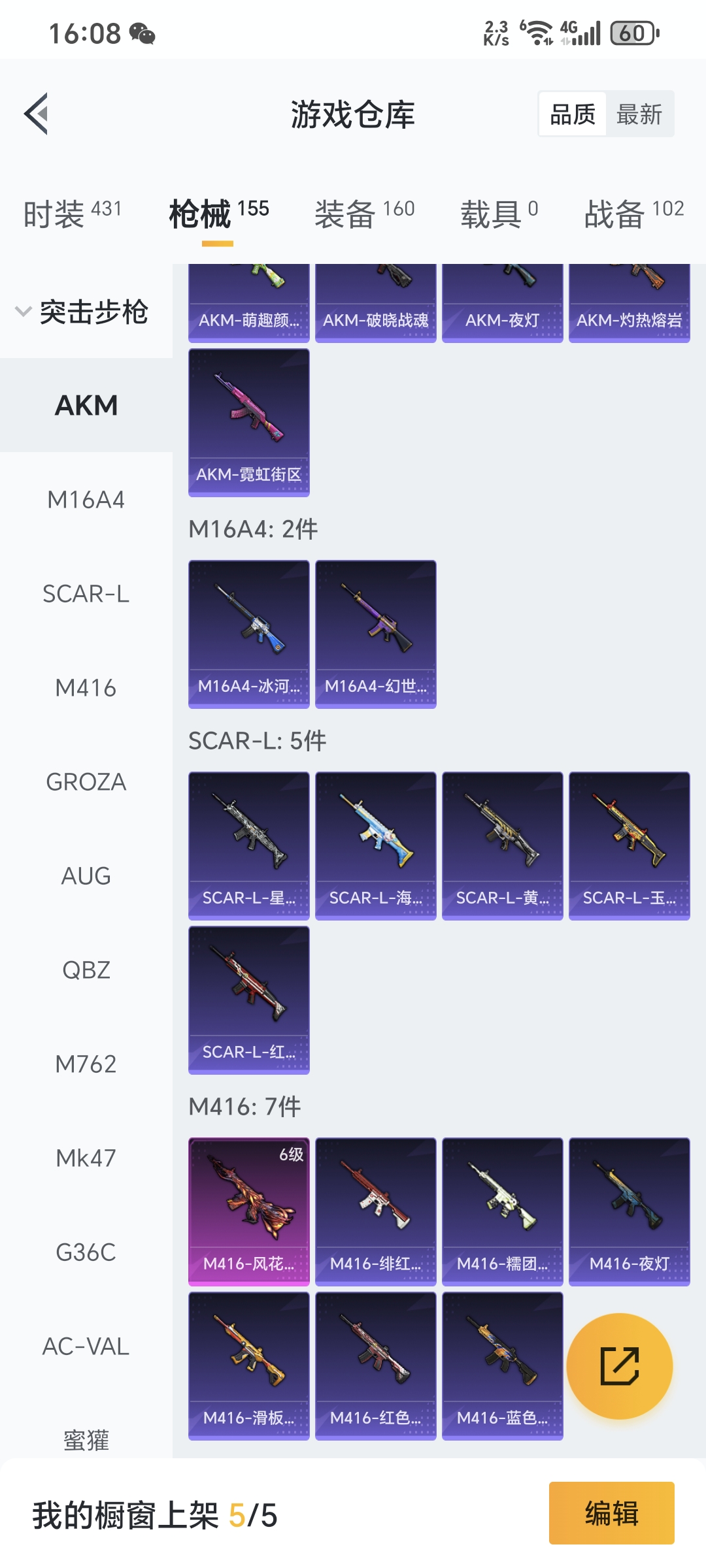706x1568 pixels.
Task: Select AUG in the side list
Action: 86,876
